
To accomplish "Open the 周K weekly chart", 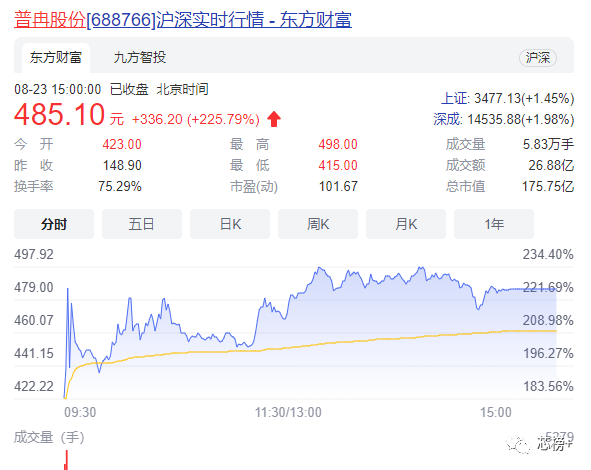I will (x=318, y=224).
